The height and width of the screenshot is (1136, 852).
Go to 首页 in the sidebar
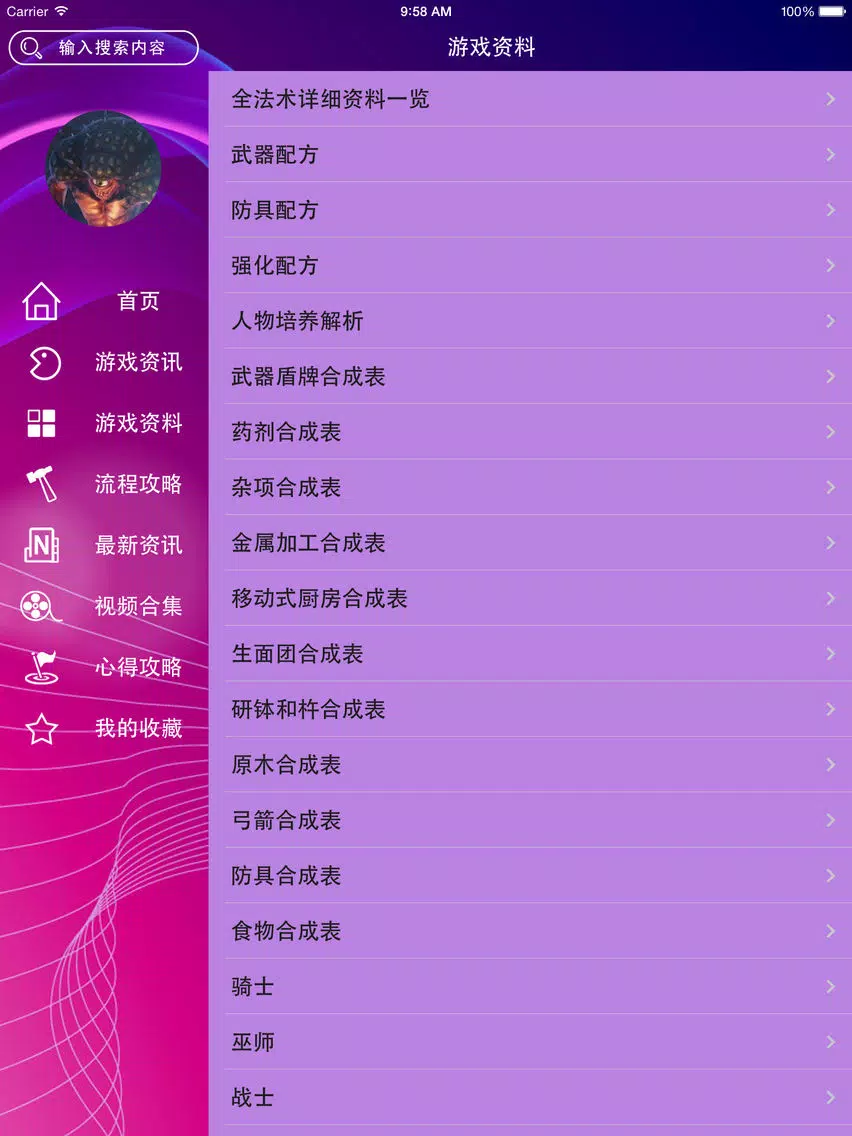[x=138, y=301]
